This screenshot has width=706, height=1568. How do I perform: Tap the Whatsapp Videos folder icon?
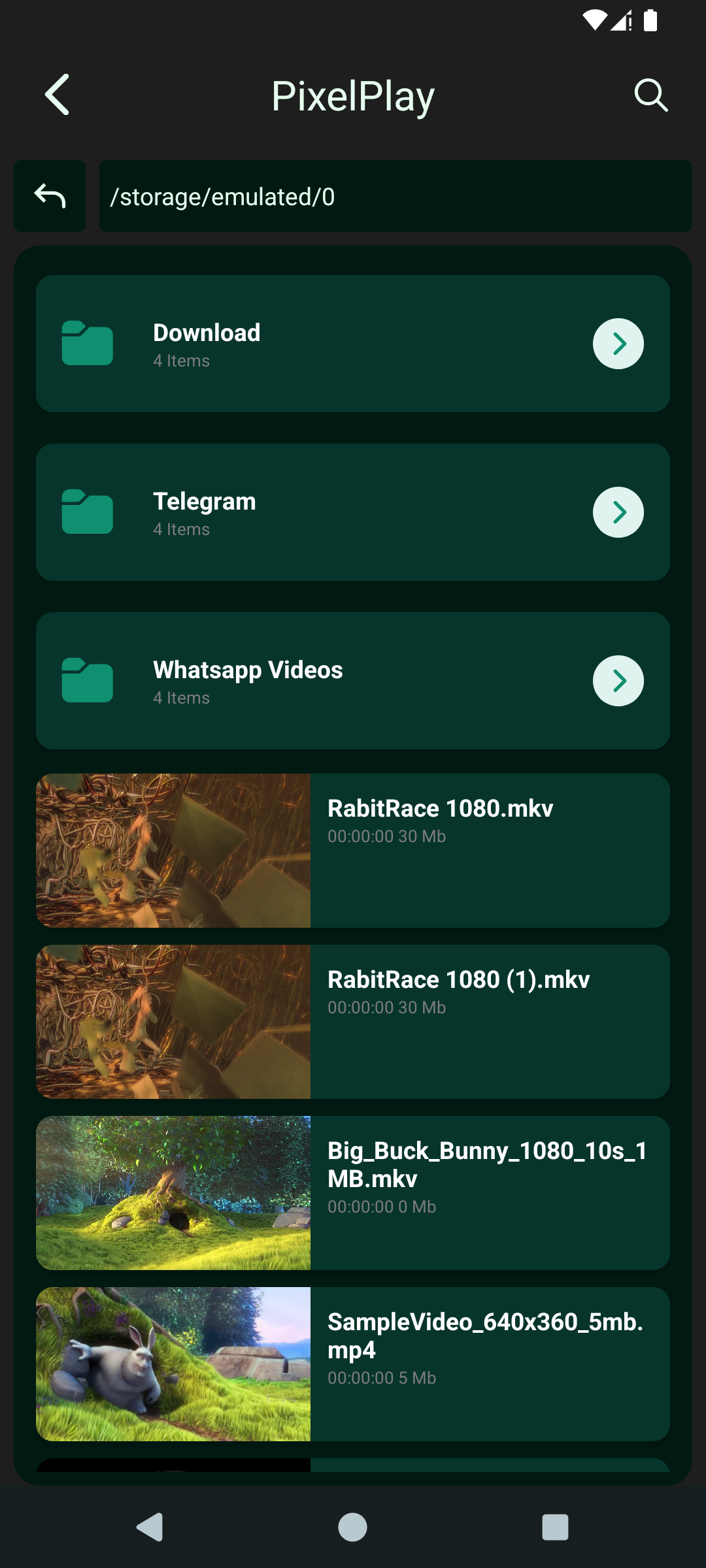pos(87,680)
